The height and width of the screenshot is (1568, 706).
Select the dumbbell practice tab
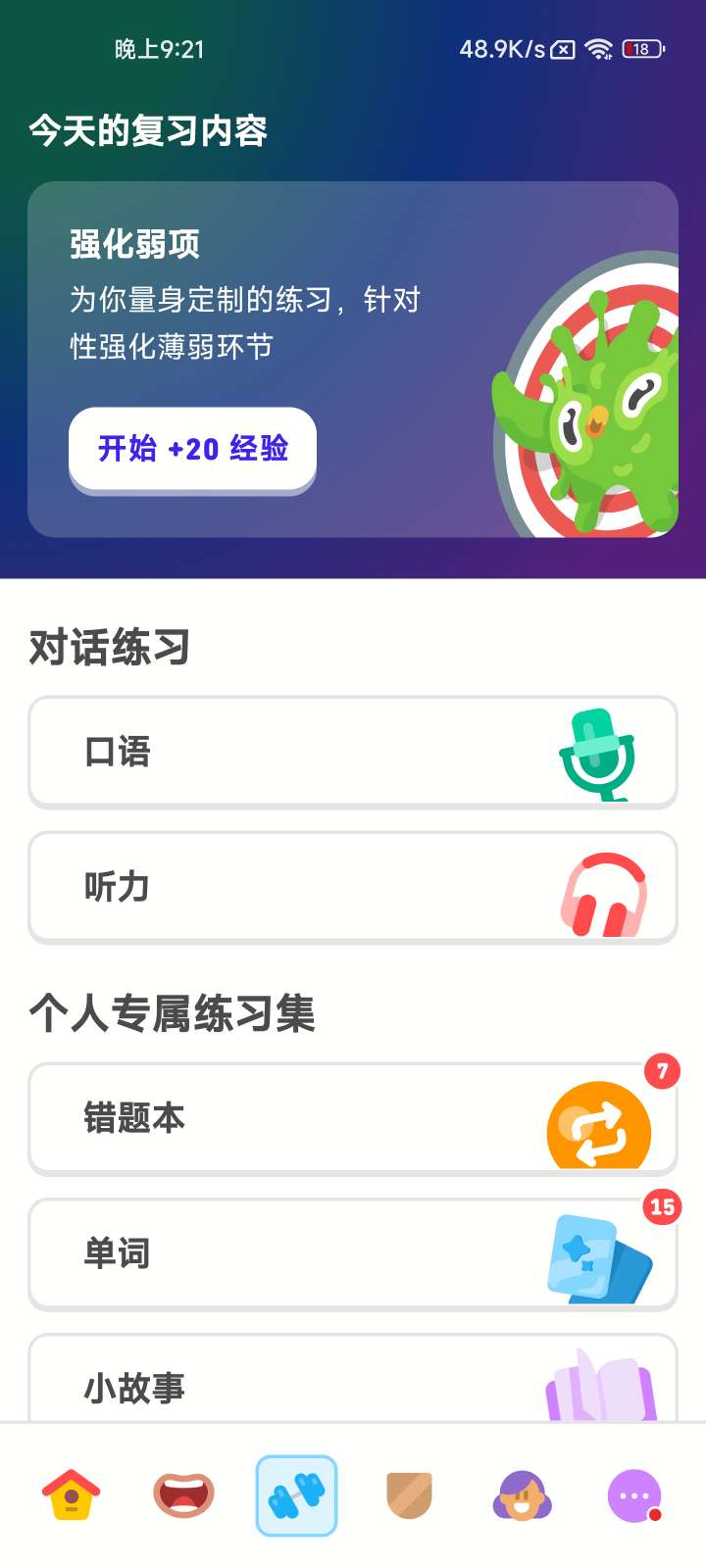tap(296, 1495)
